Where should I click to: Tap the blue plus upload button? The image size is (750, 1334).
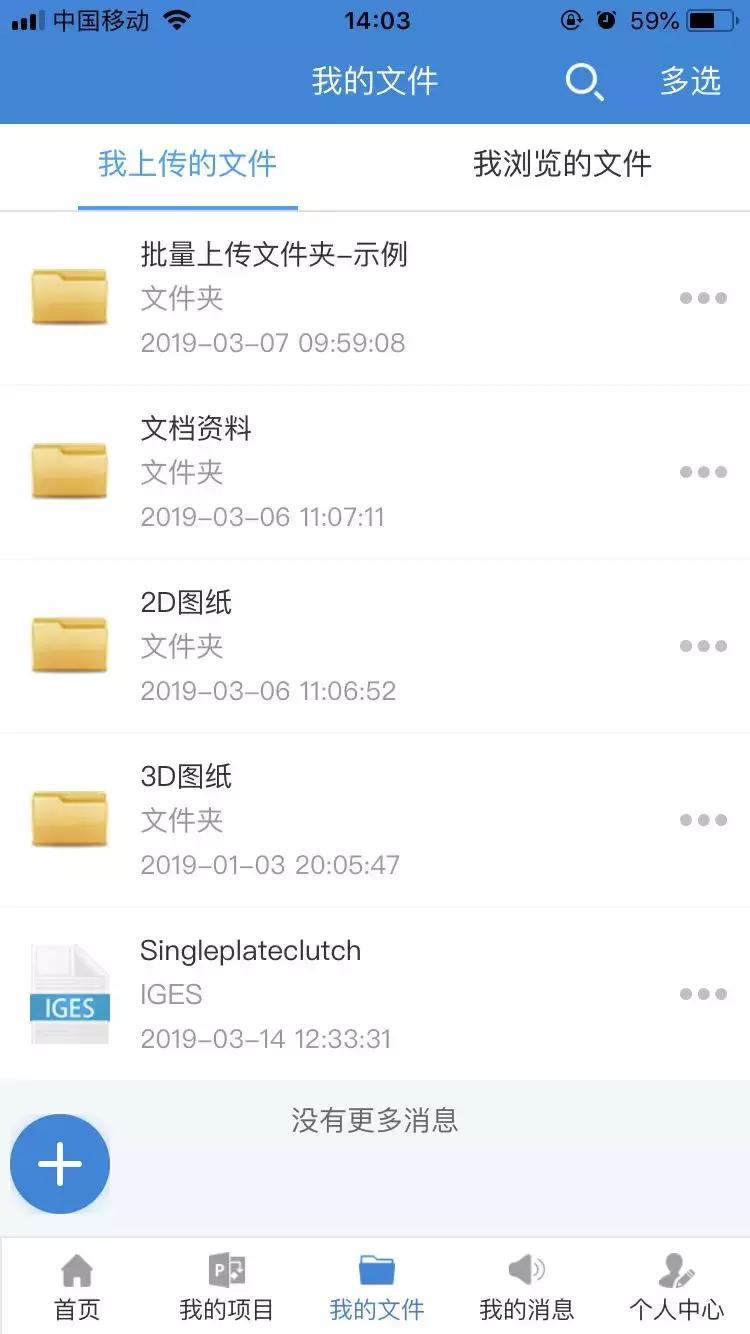pos(59,1164)
